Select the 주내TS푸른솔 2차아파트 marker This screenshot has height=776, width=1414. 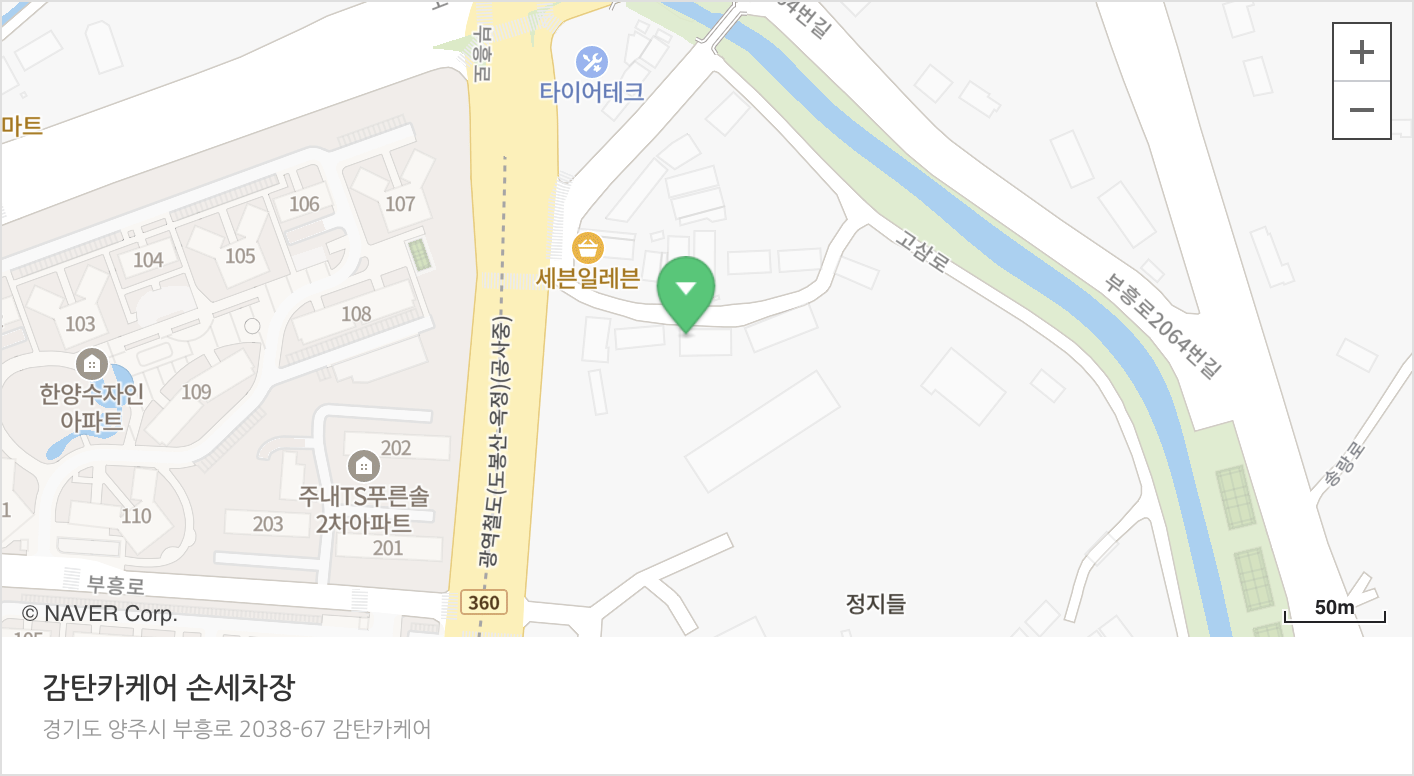tap(363, 466)
